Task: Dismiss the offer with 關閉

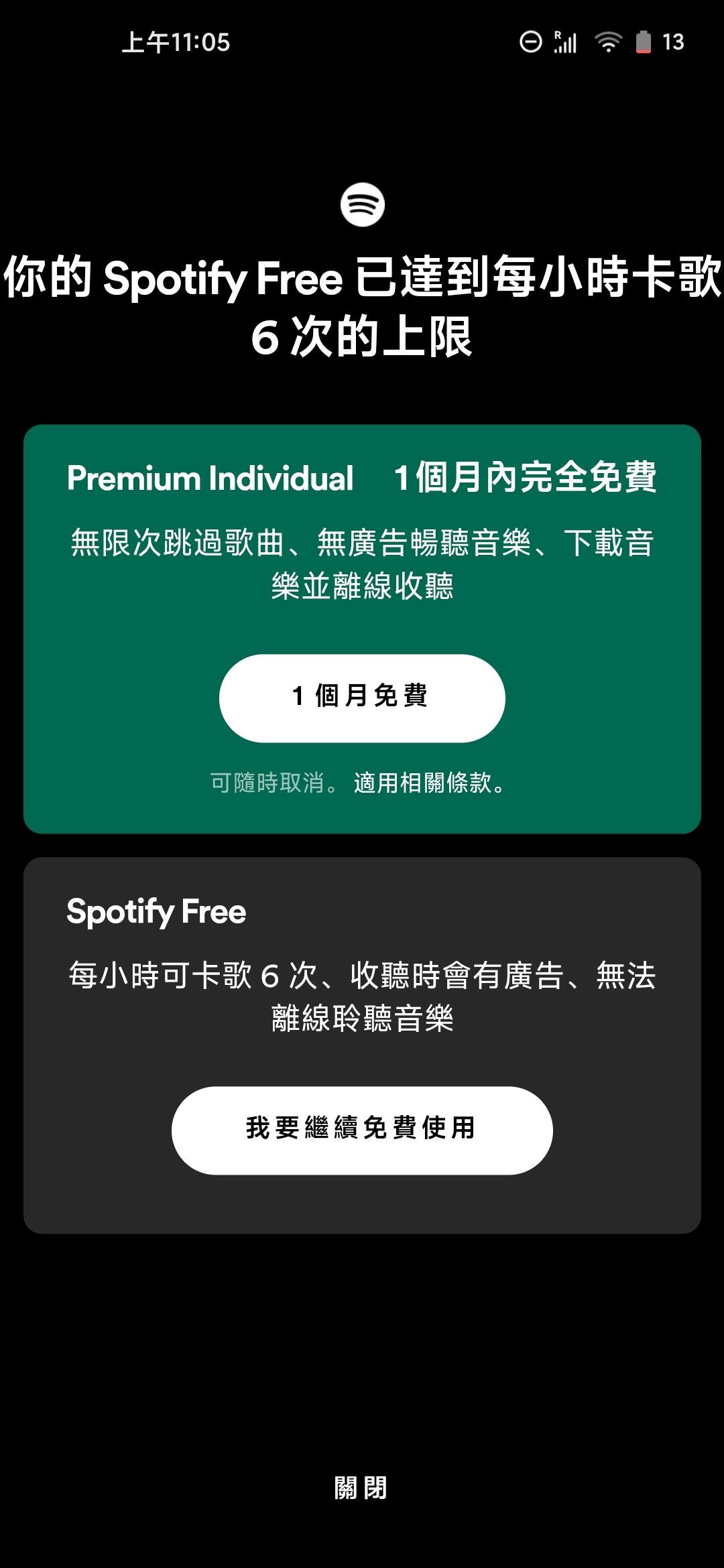Action: tap(361, 1488)
